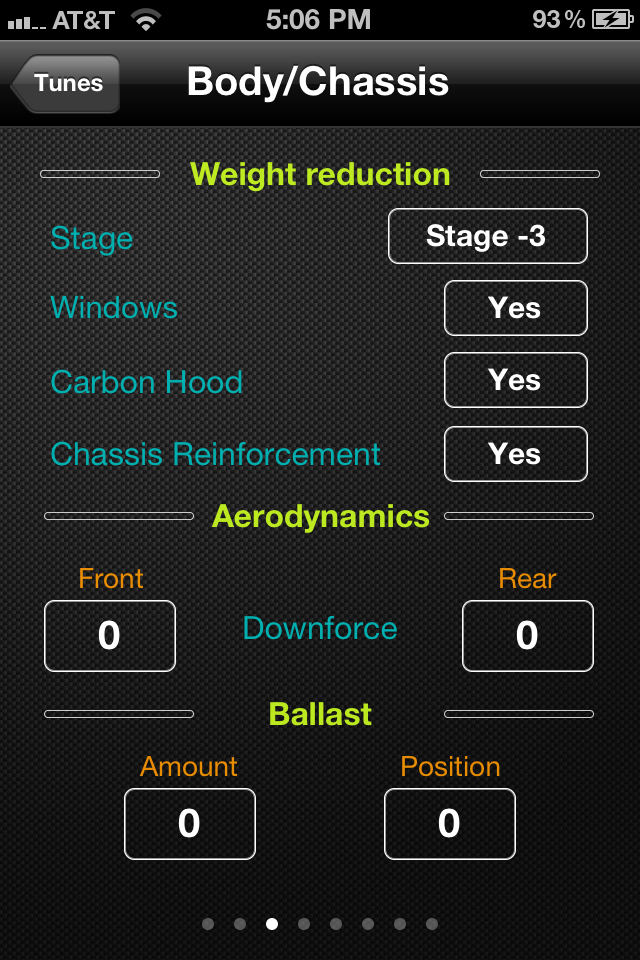Edit the Rear downforce value
Screen dimensions: 640x960
point(527,636)
